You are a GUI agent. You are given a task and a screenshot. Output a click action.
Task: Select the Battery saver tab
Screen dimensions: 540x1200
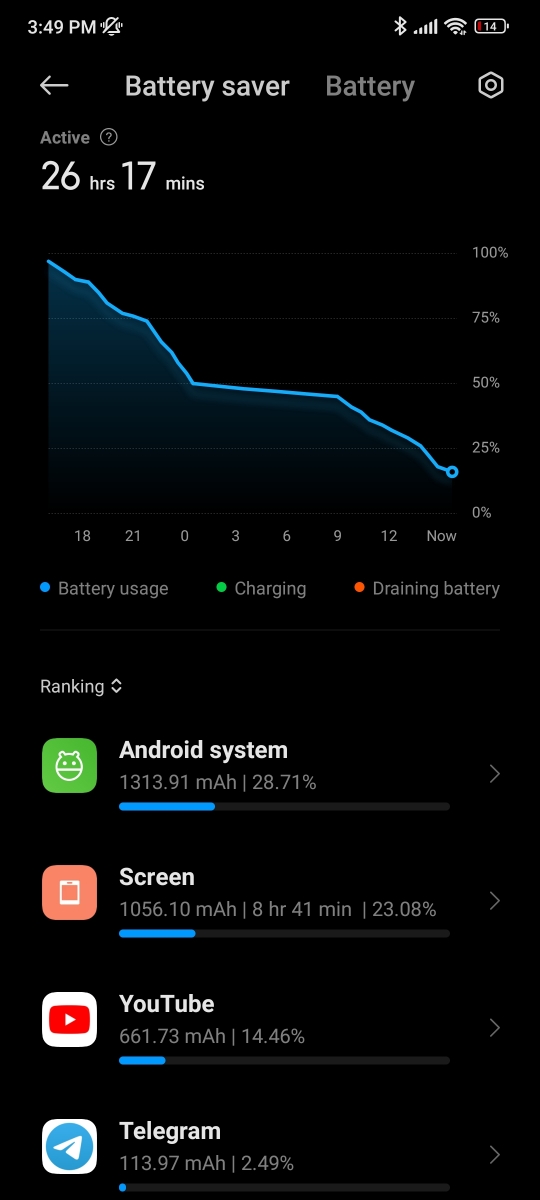click(207, 86)
